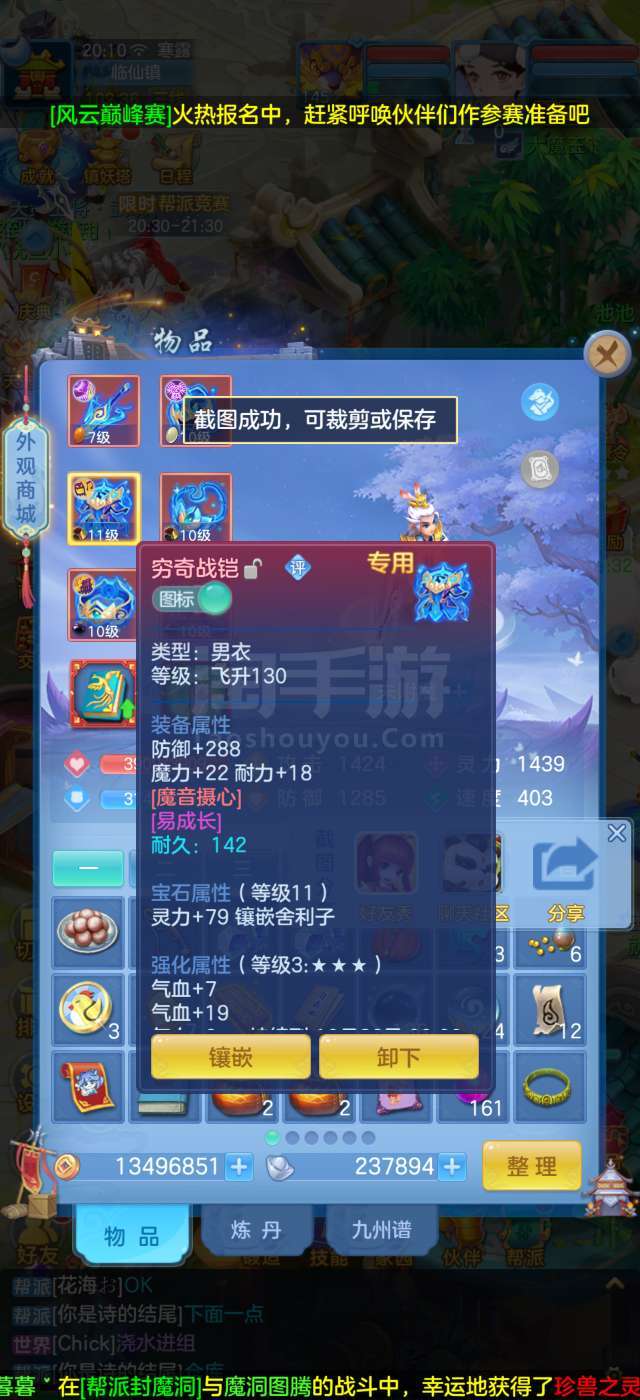Add silver with the plus beside 237894
The width and height of the screenshot is (640, 1400).
click(452, 1167)
